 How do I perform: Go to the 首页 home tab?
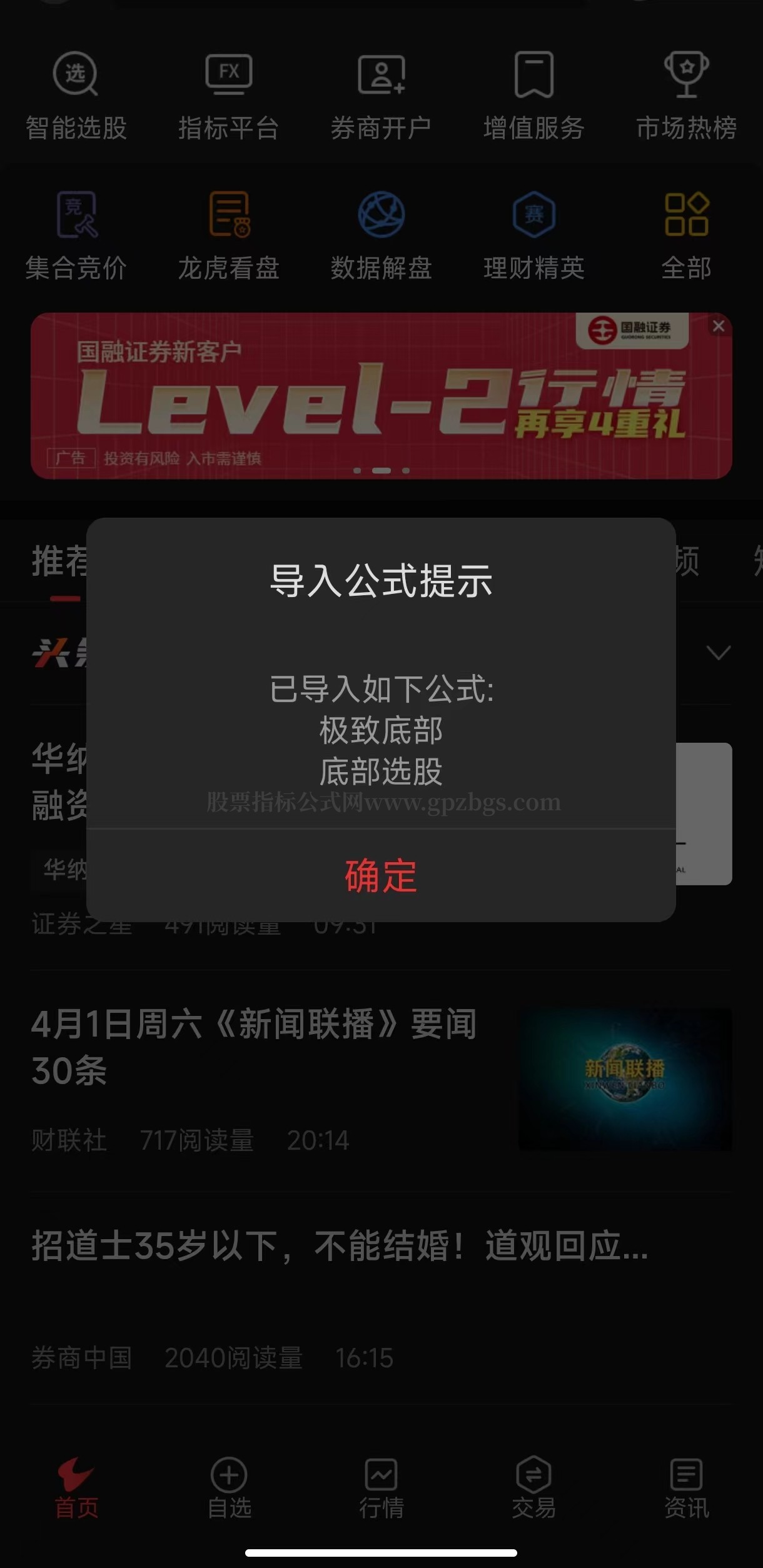(x=76, y=1489)
